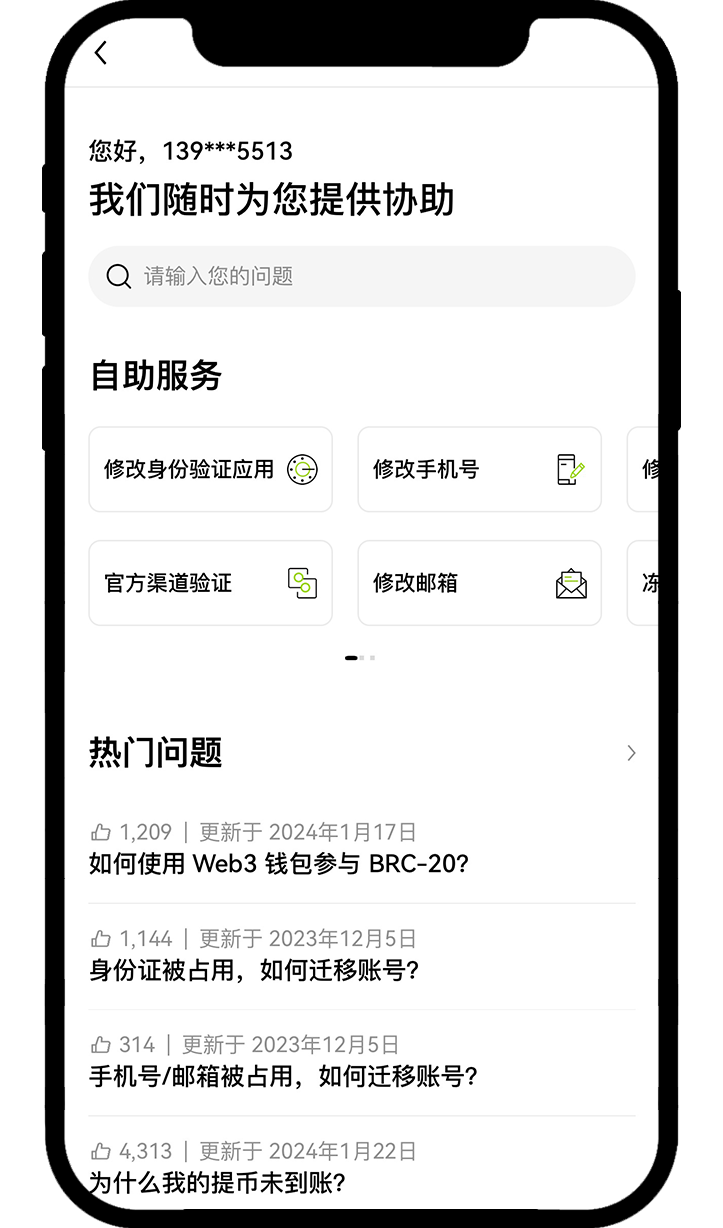Screen dimensions: 723x1228
Task: Open the 官方渠道验证 service card
Action: point(210,583)
